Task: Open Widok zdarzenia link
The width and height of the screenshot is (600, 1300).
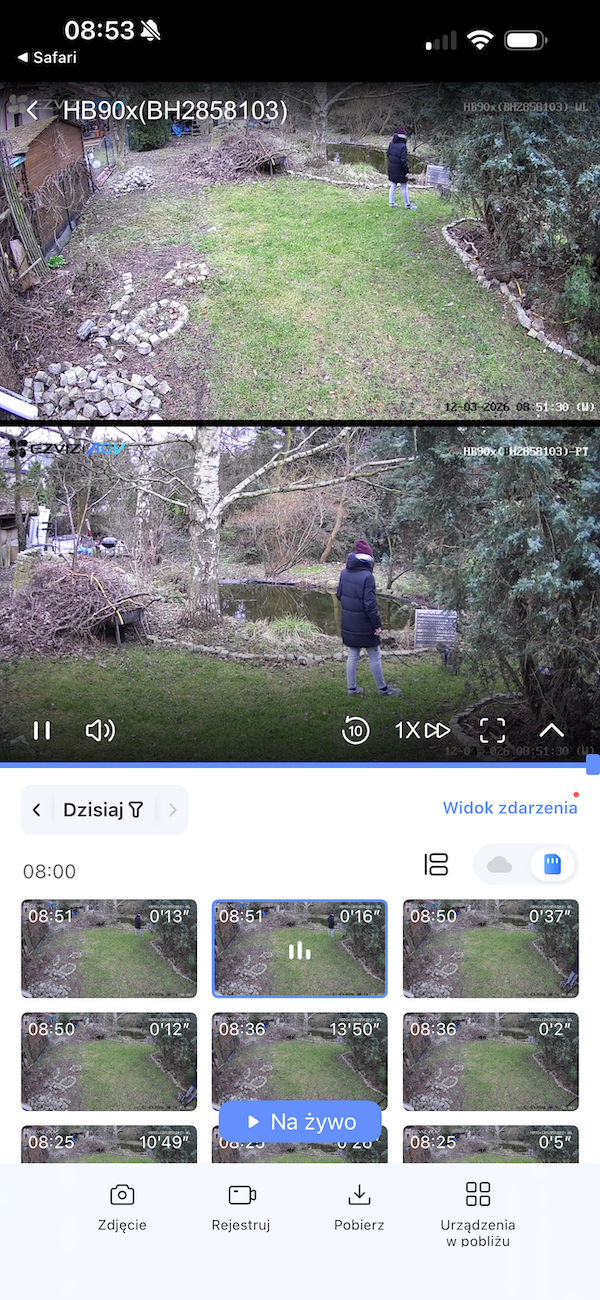Action: click(510, 808)
